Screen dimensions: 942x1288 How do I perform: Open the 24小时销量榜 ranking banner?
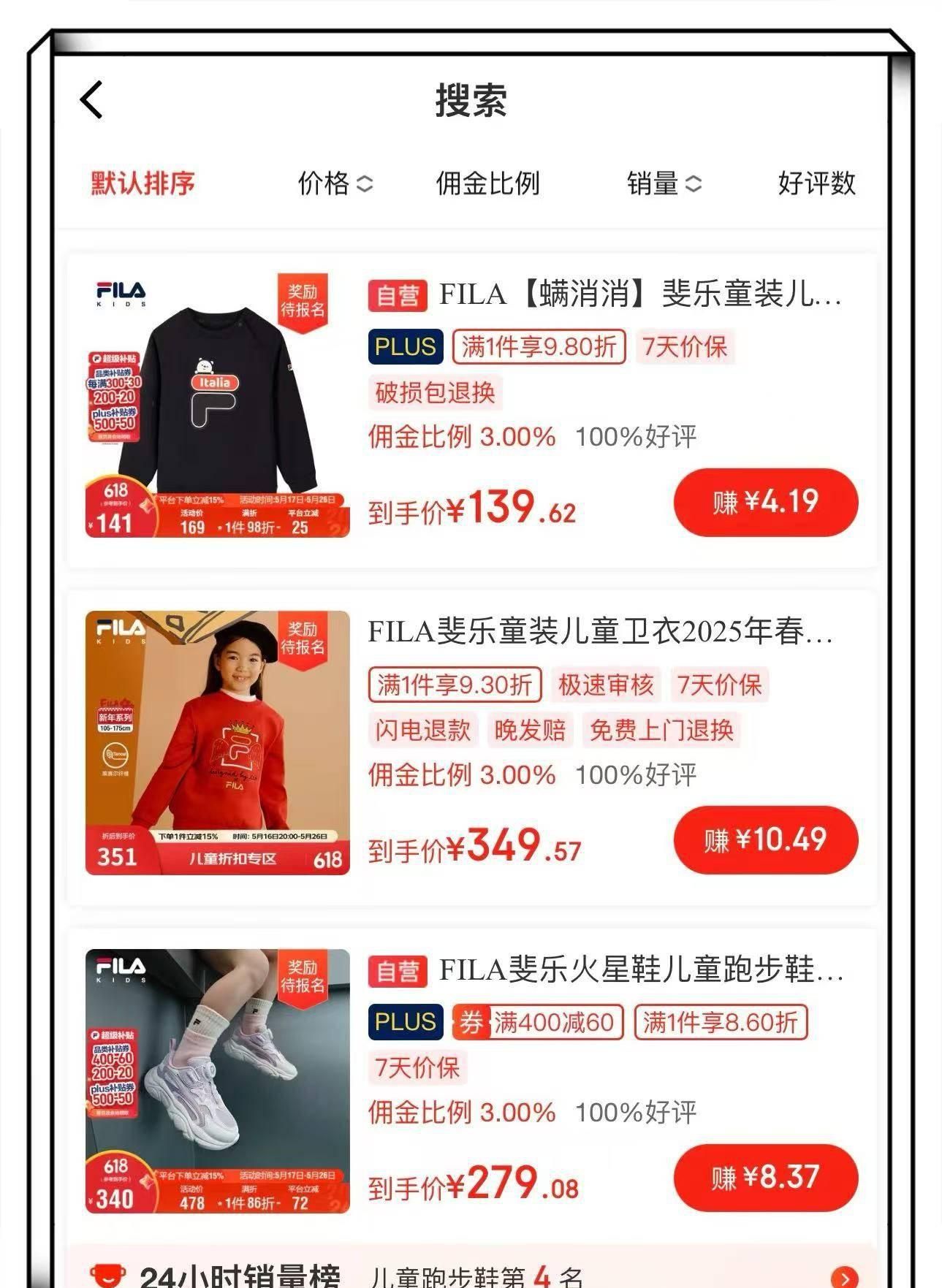click(x=472, y=1268)
